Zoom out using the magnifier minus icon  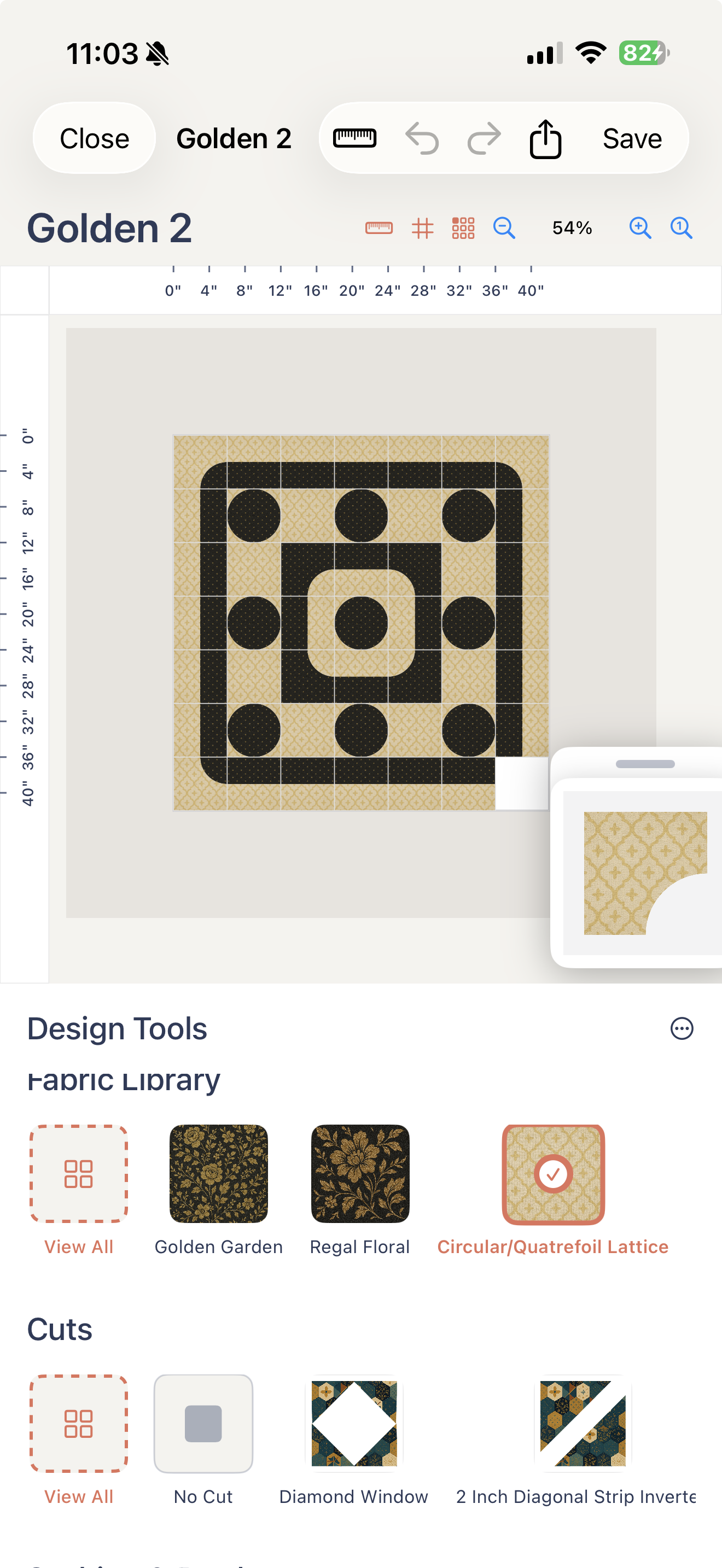pos(505,229)
